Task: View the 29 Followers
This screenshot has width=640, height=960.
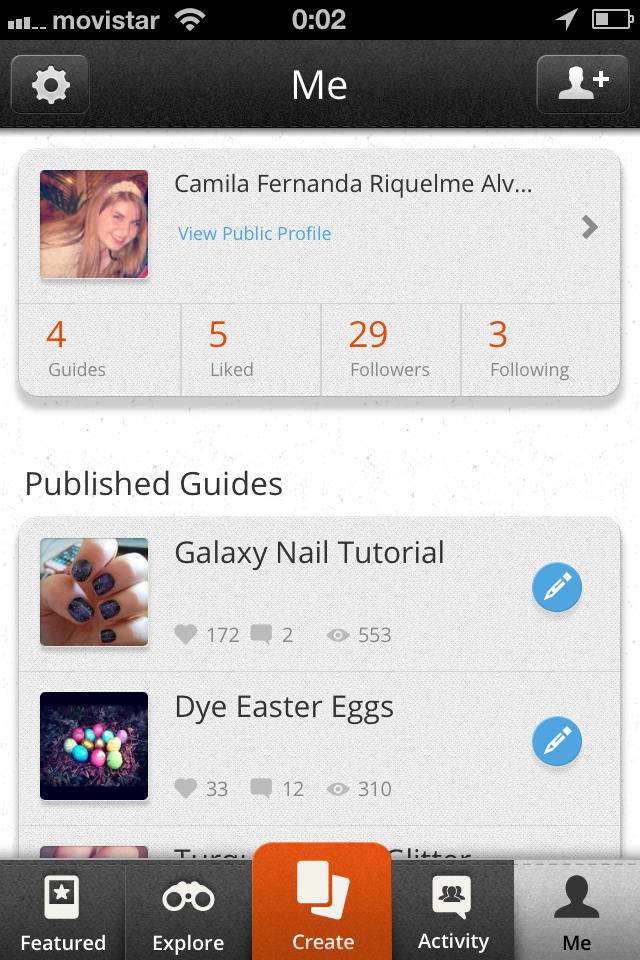Action: point(390,349)
